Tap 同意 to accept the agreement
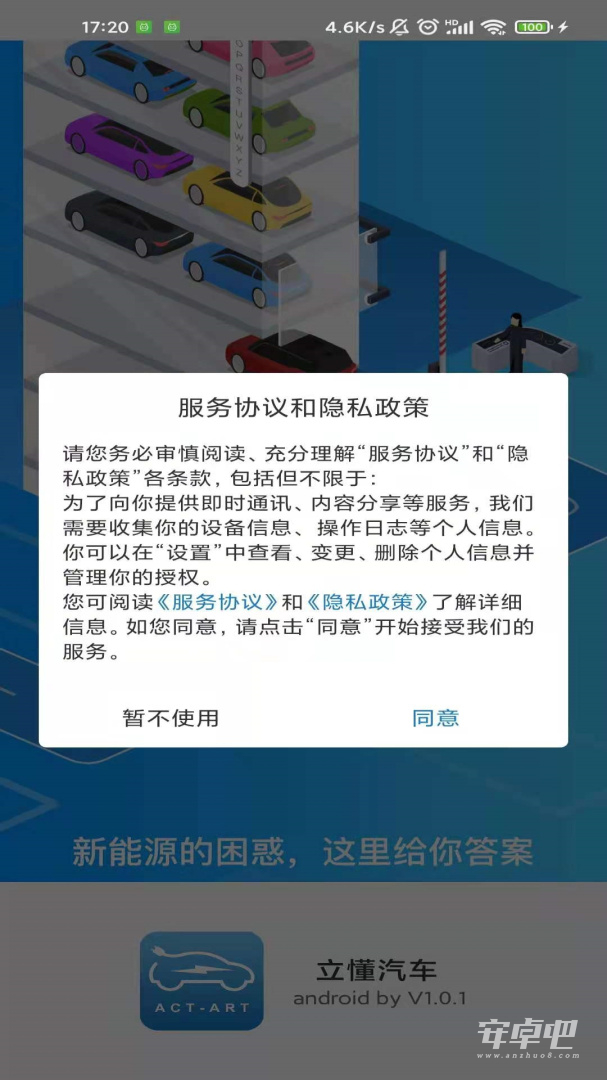Viewport: 607px width, 1080px height. point(435,718)
